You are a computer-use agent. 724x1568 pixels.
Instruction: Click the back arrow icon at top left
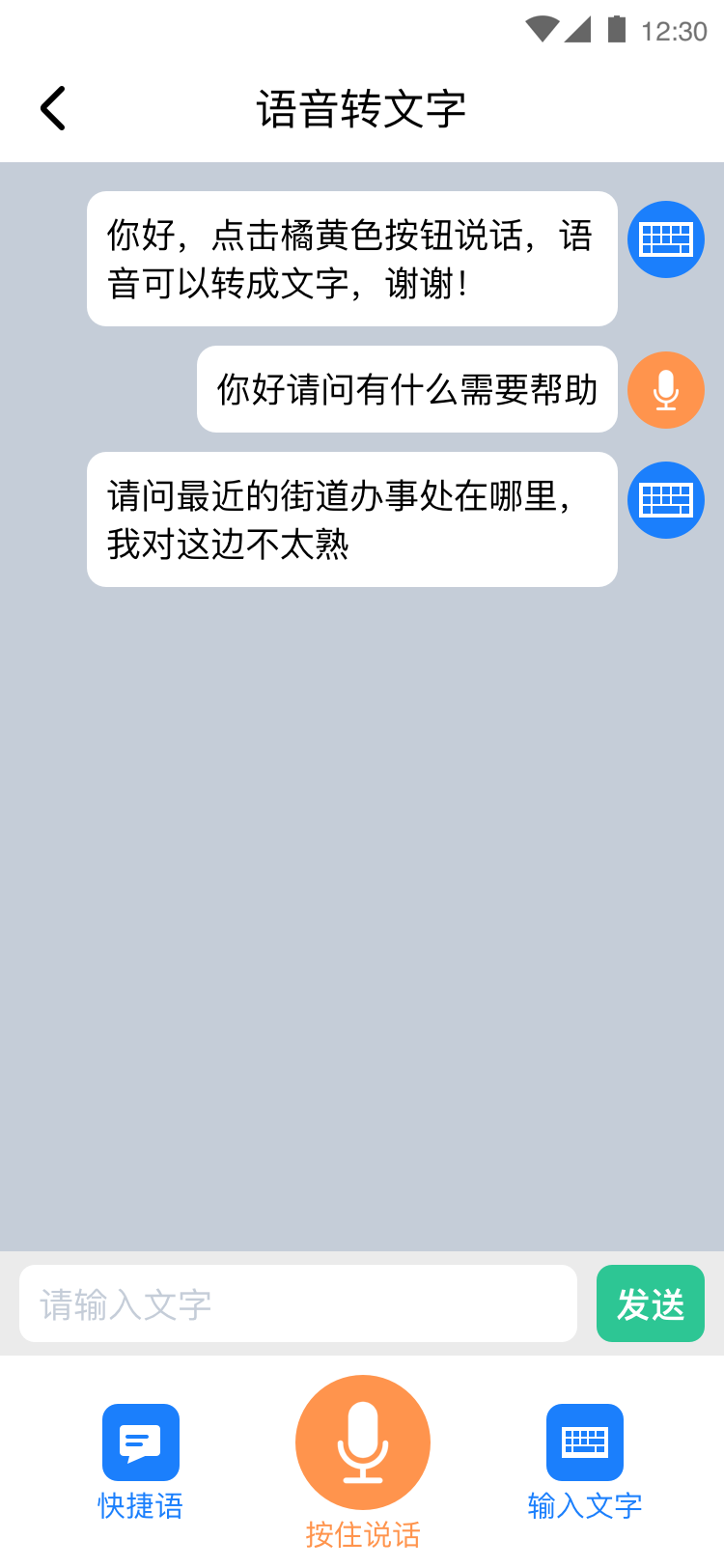[53, 107]
